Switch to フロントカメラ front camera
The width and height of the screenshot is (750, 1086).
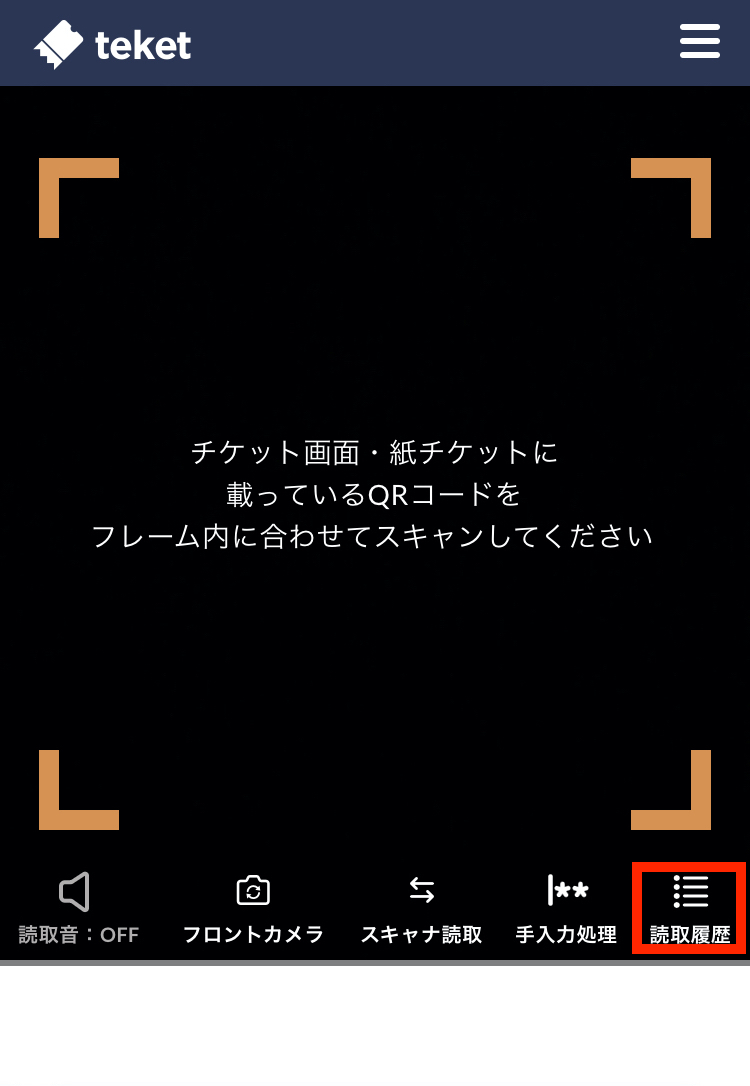pos(253,908)
